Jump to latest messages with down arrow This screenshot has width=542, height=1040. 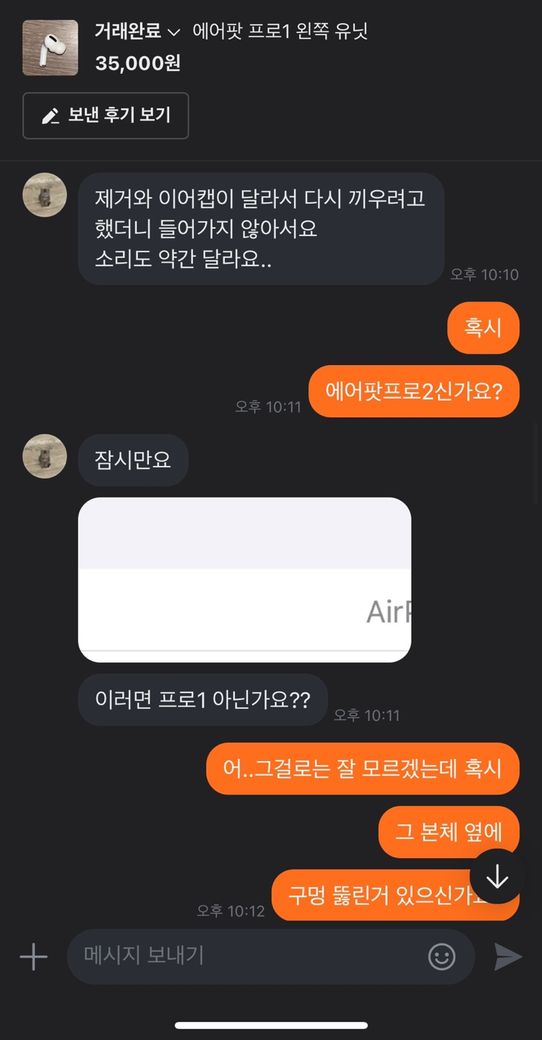(497, 877)
